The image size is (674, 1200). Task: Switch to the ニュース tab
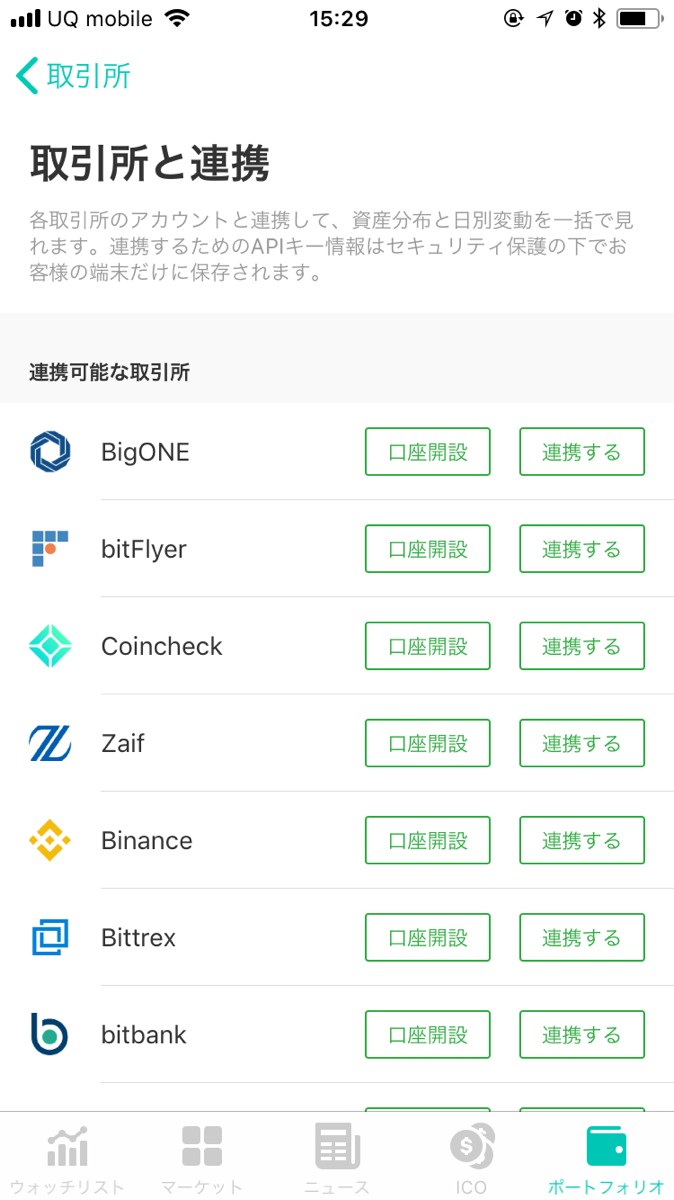[x=337, y=1158]
